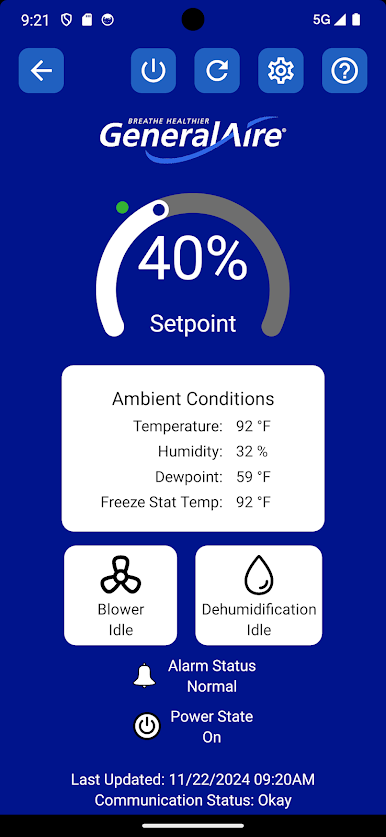The image size is (386, 837).
Task: Refresh the device status
Action: (217, 70)
